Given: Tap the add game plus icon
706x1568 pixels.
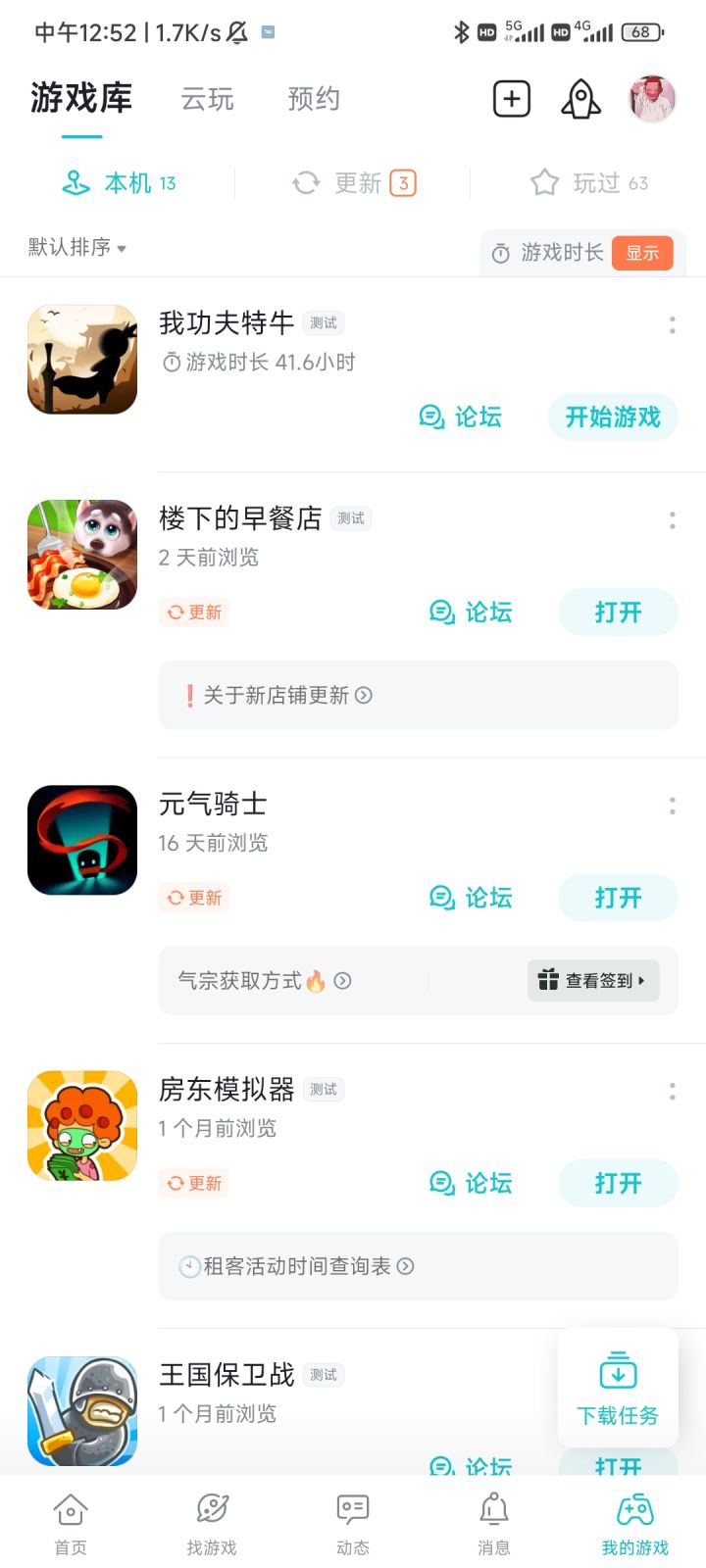Looking at the screenshot, I should click(511, 99).
